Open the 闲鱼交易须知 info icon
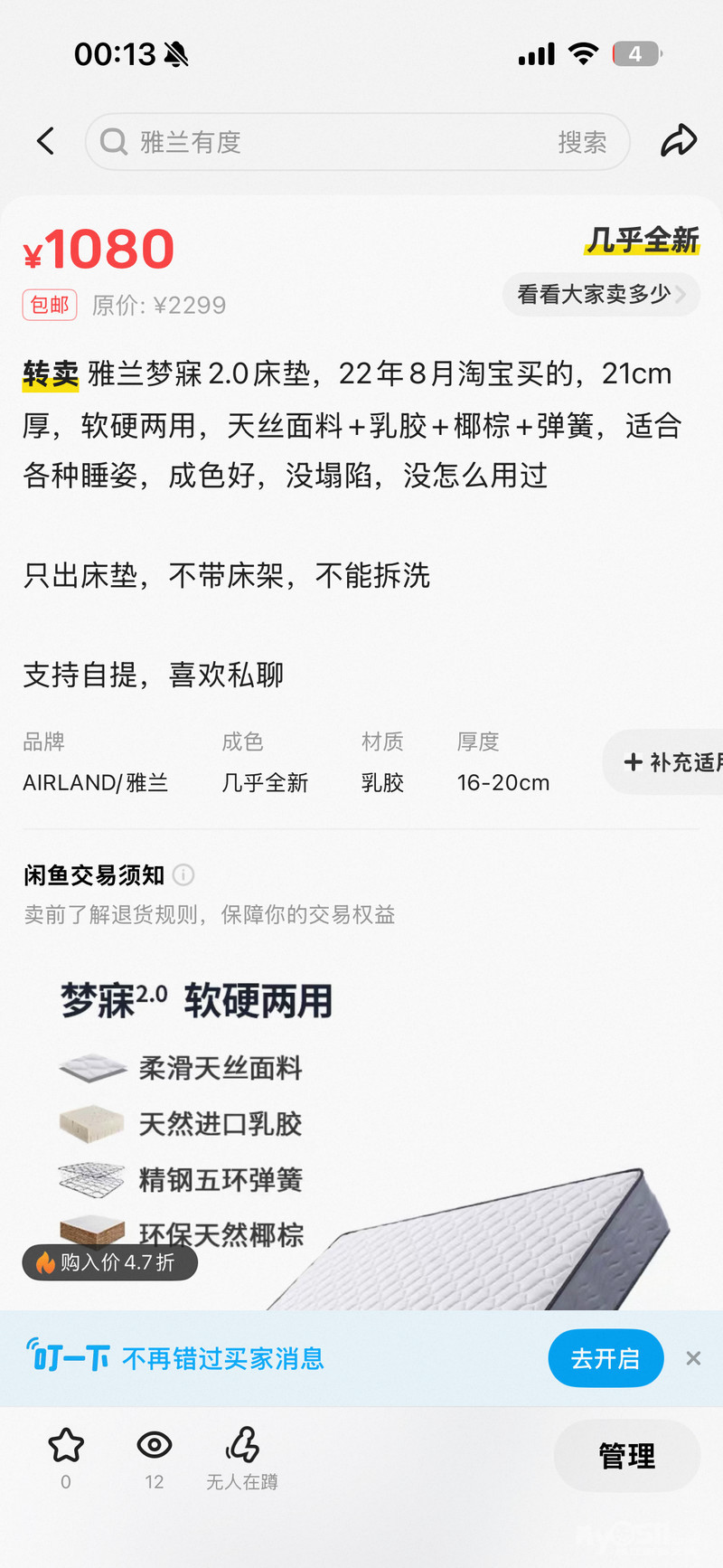The width and height of the screenshot is (723, 1568). coord(183,875)
